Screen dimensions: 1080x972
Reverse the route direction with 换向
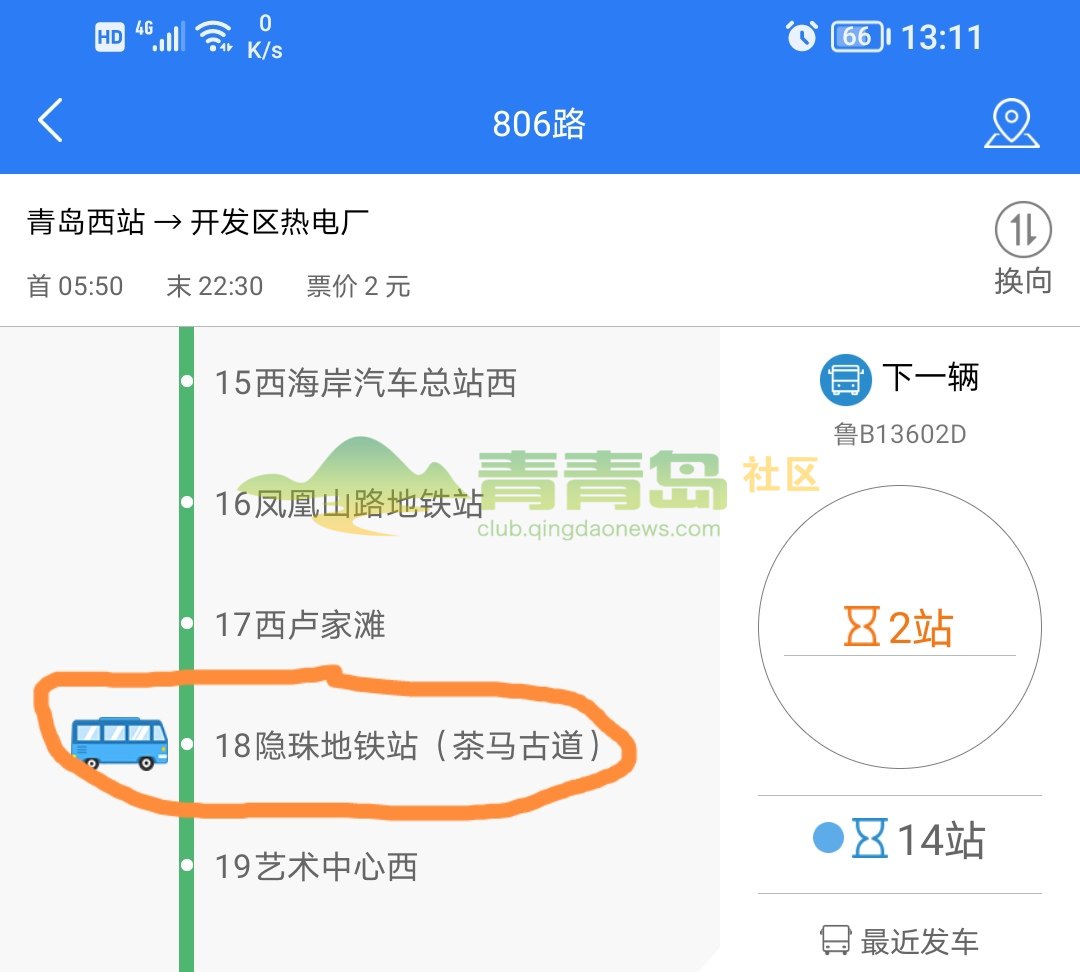(x=1022, y=248)
